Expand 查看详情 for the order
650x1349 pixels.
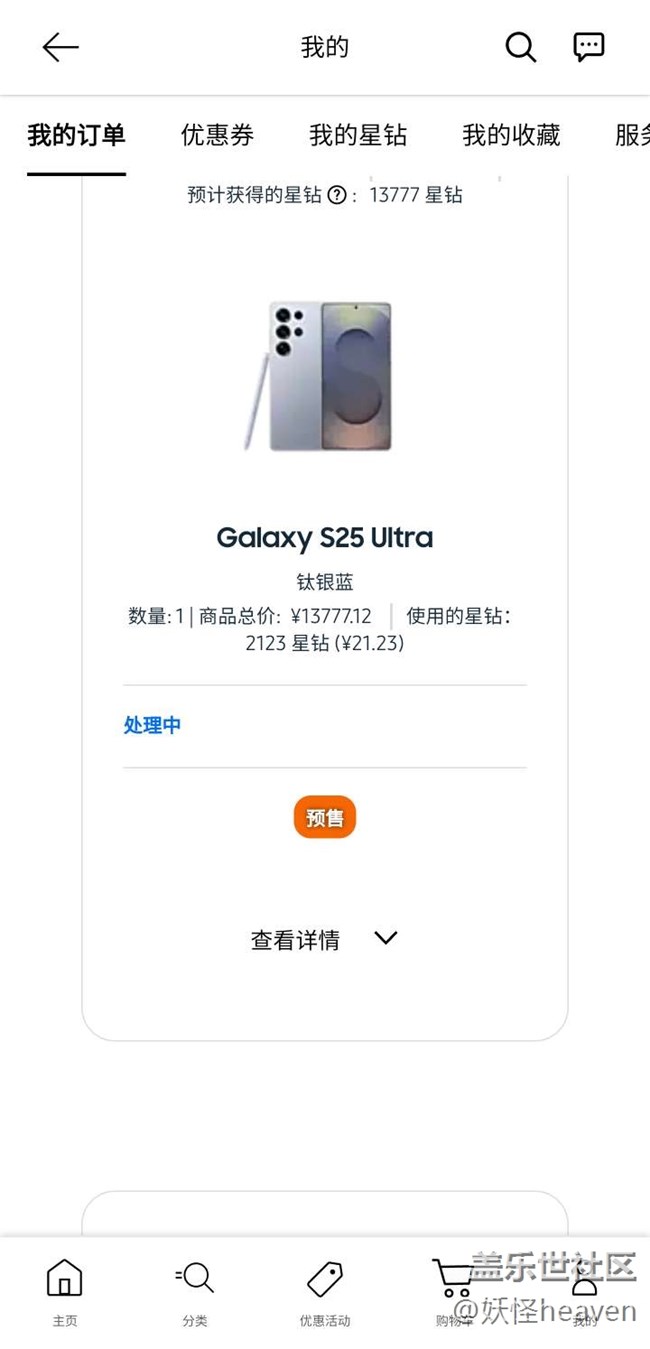point(324,939)
